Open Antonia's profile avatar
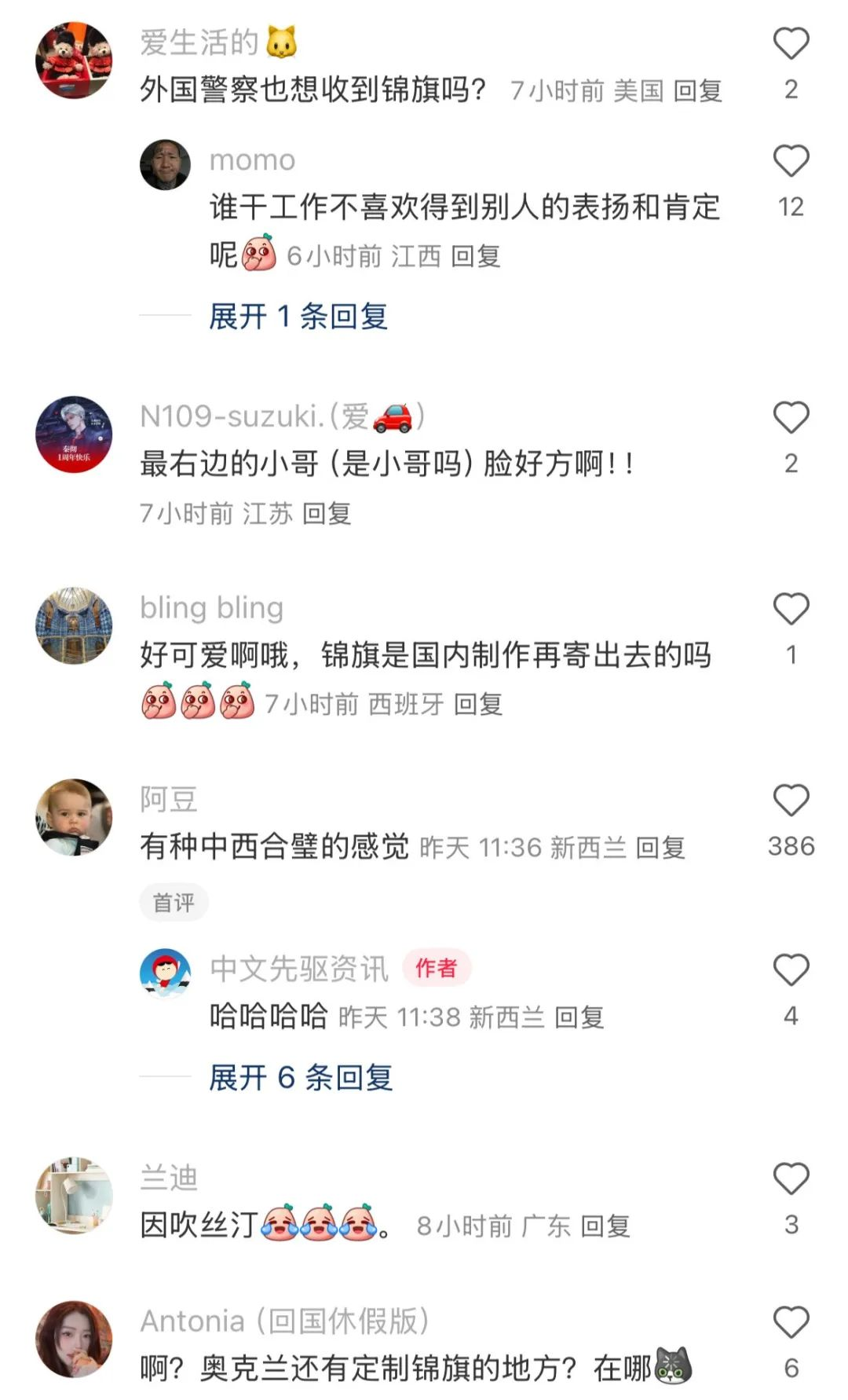The image size is (848, 1400). (74, 1339)
